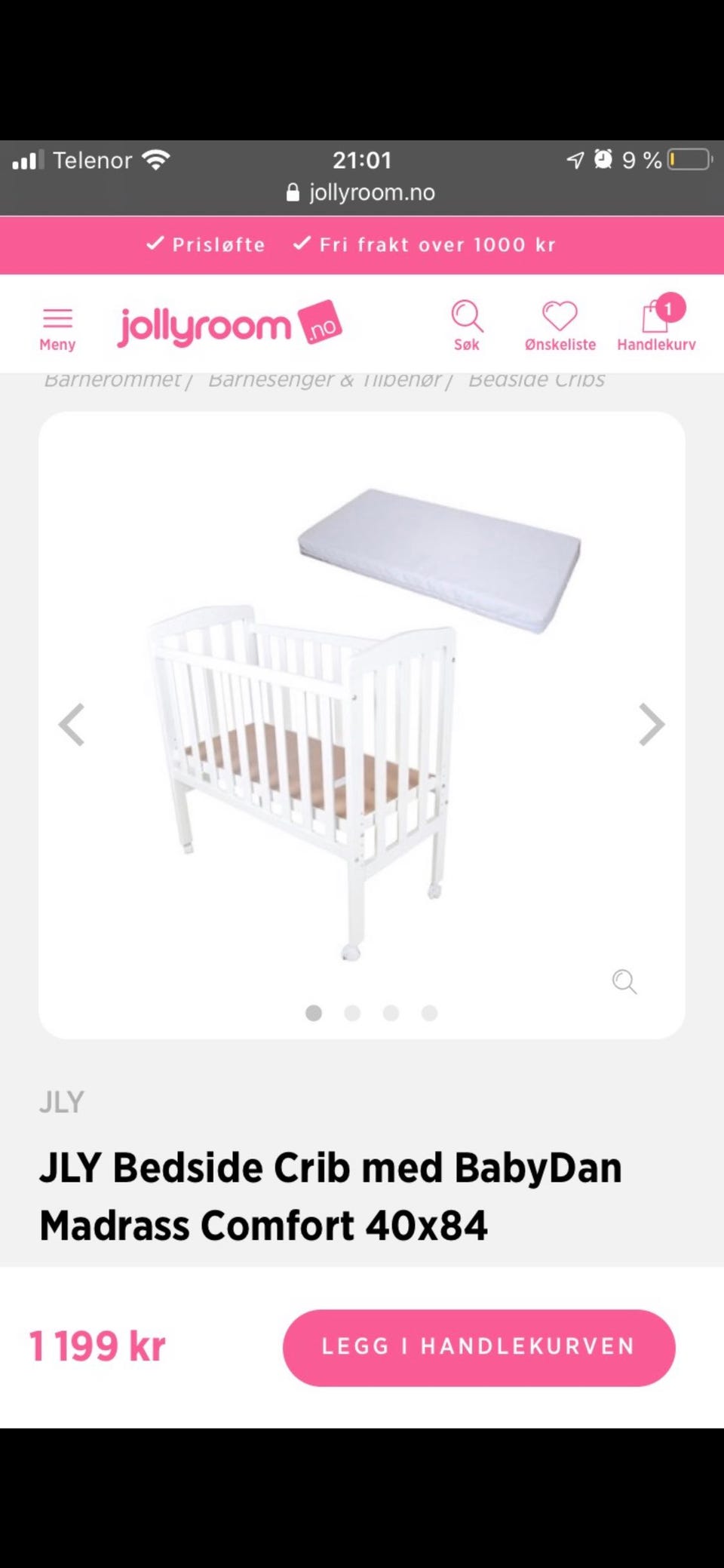The width and height of the screenshot is (724, 1568).
Task: Tap the jollyroom.no address bar
Action: coord(362,193)
